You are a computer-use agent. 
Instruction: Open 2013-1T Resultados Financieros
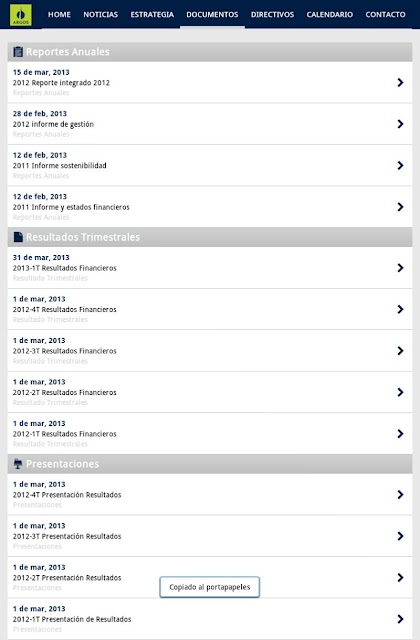click(210, 268)
